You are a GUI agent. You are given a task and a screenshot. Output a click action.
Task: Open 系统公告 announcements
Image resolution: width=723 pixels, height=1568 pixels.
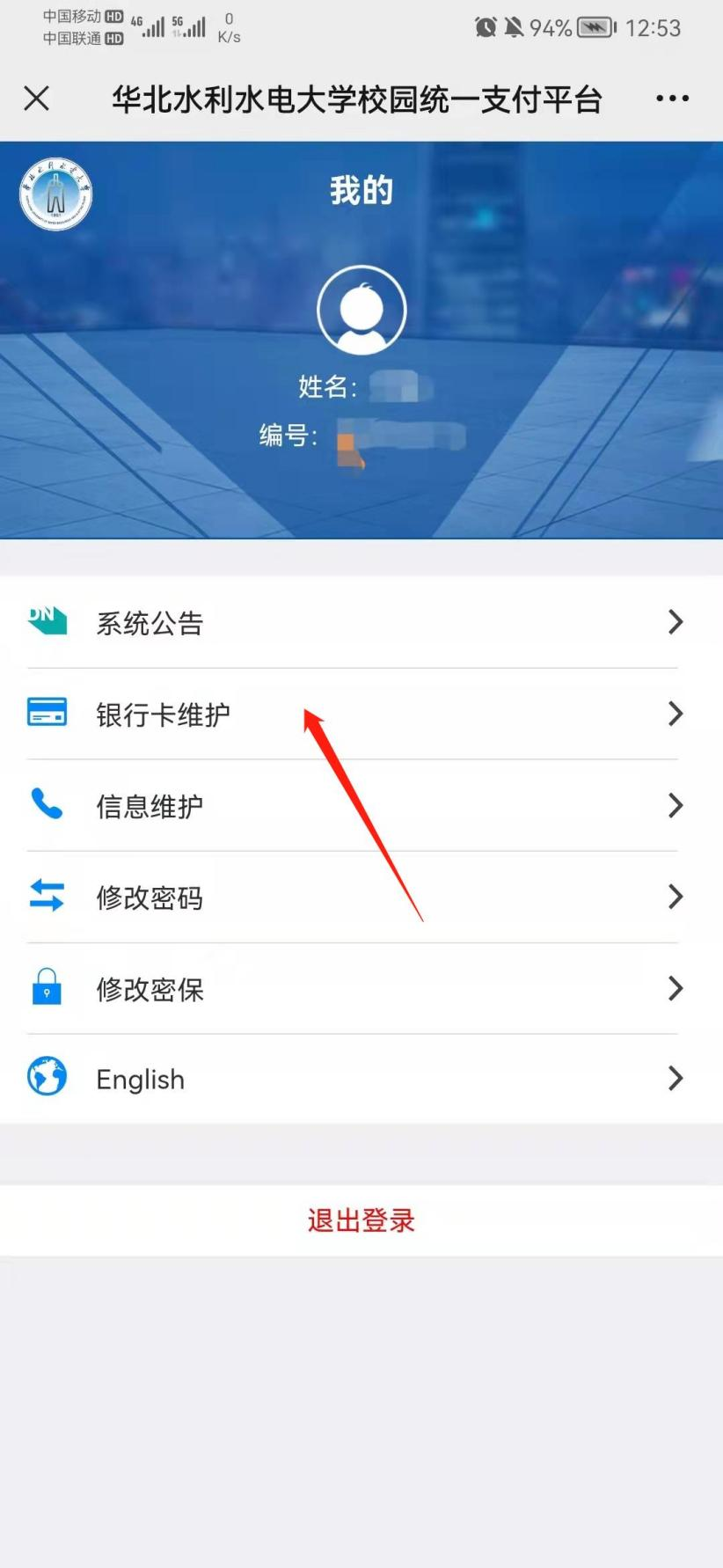tap(352, 623)
